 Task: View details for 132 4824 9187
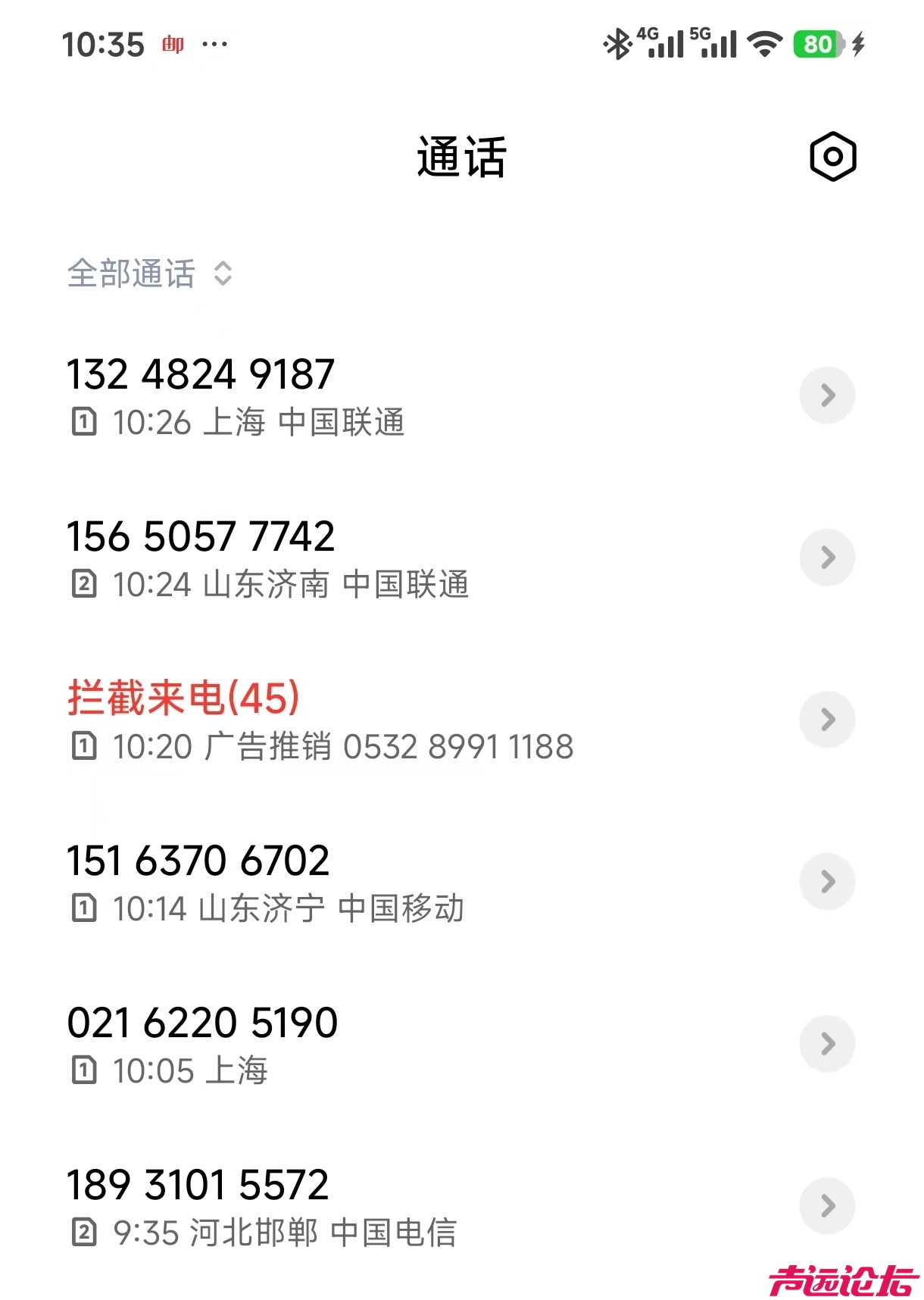(827, 395)
